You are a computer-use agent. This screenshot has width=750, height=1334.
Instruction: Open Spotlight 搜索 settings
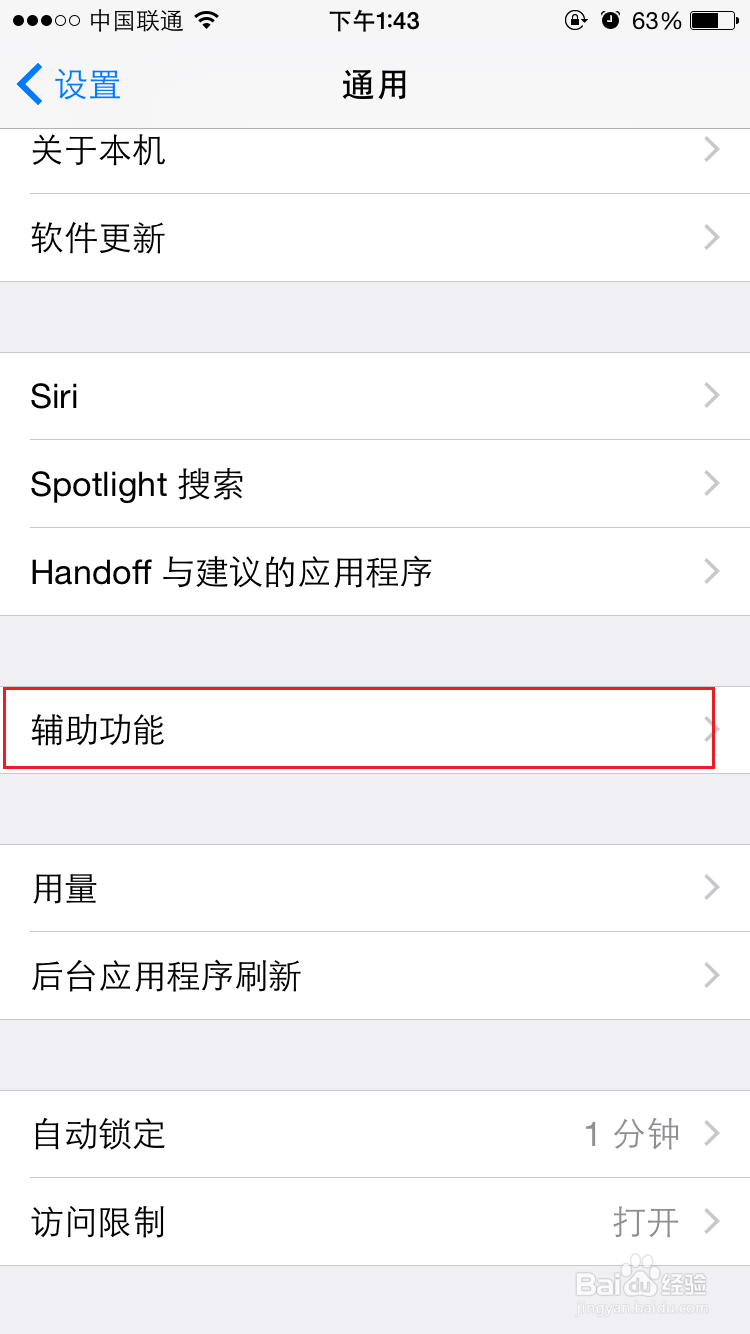[x=375, y=484]
